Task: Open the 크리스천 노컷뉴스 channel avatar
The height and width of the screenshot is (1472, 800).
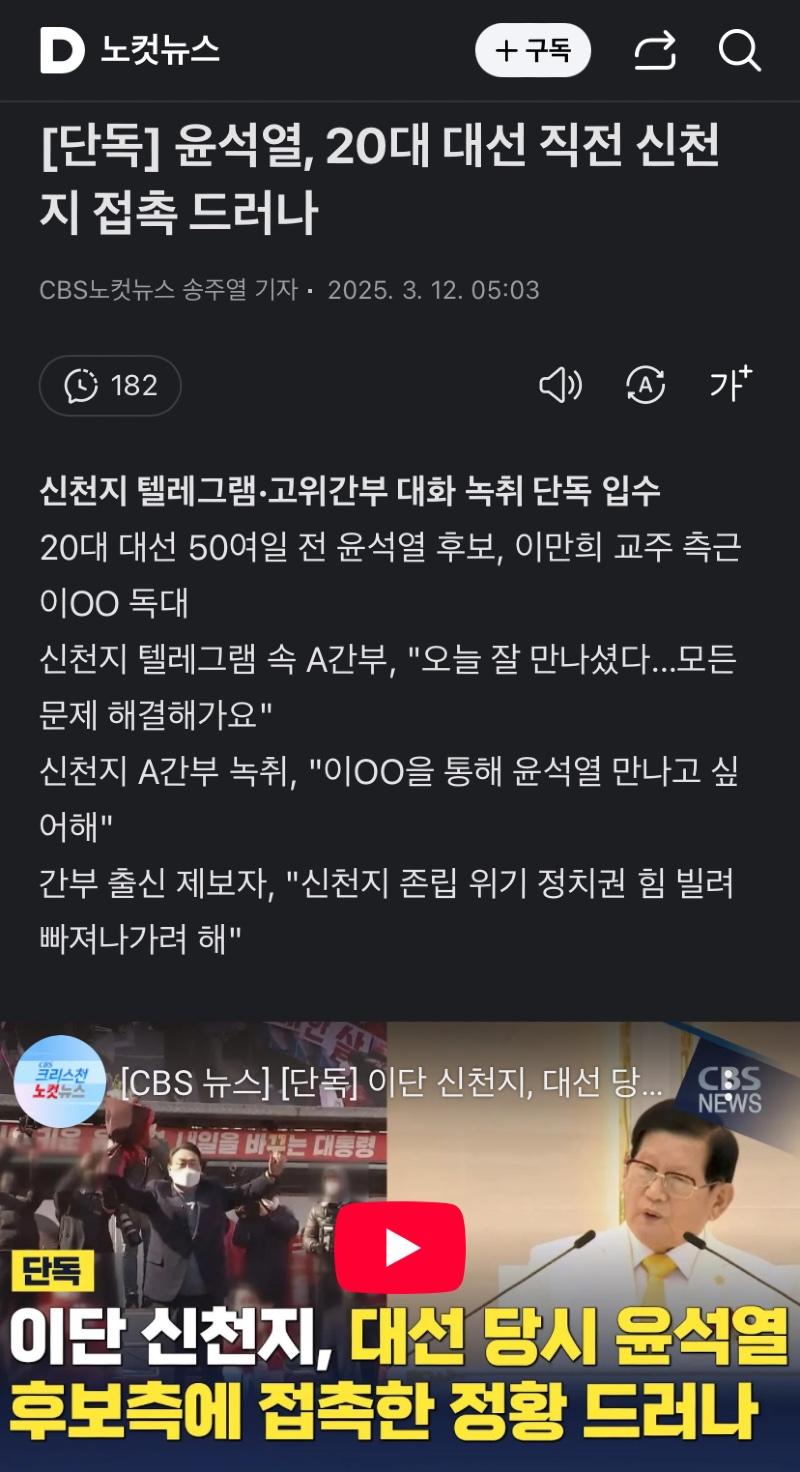Action: tap(60, 1082)
